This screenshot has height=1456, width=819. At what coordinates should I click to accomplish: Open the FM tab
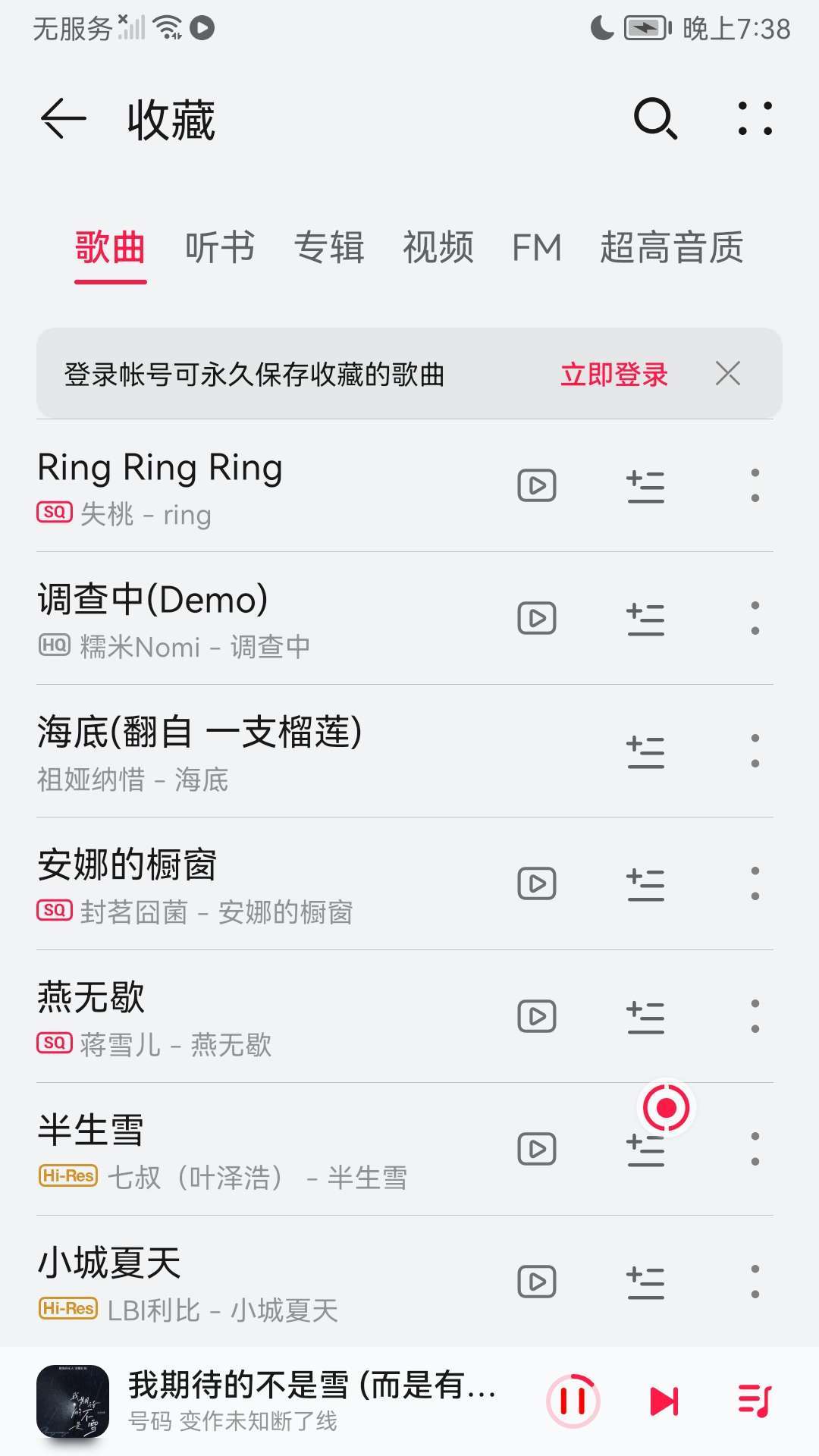tap(537, 248)
